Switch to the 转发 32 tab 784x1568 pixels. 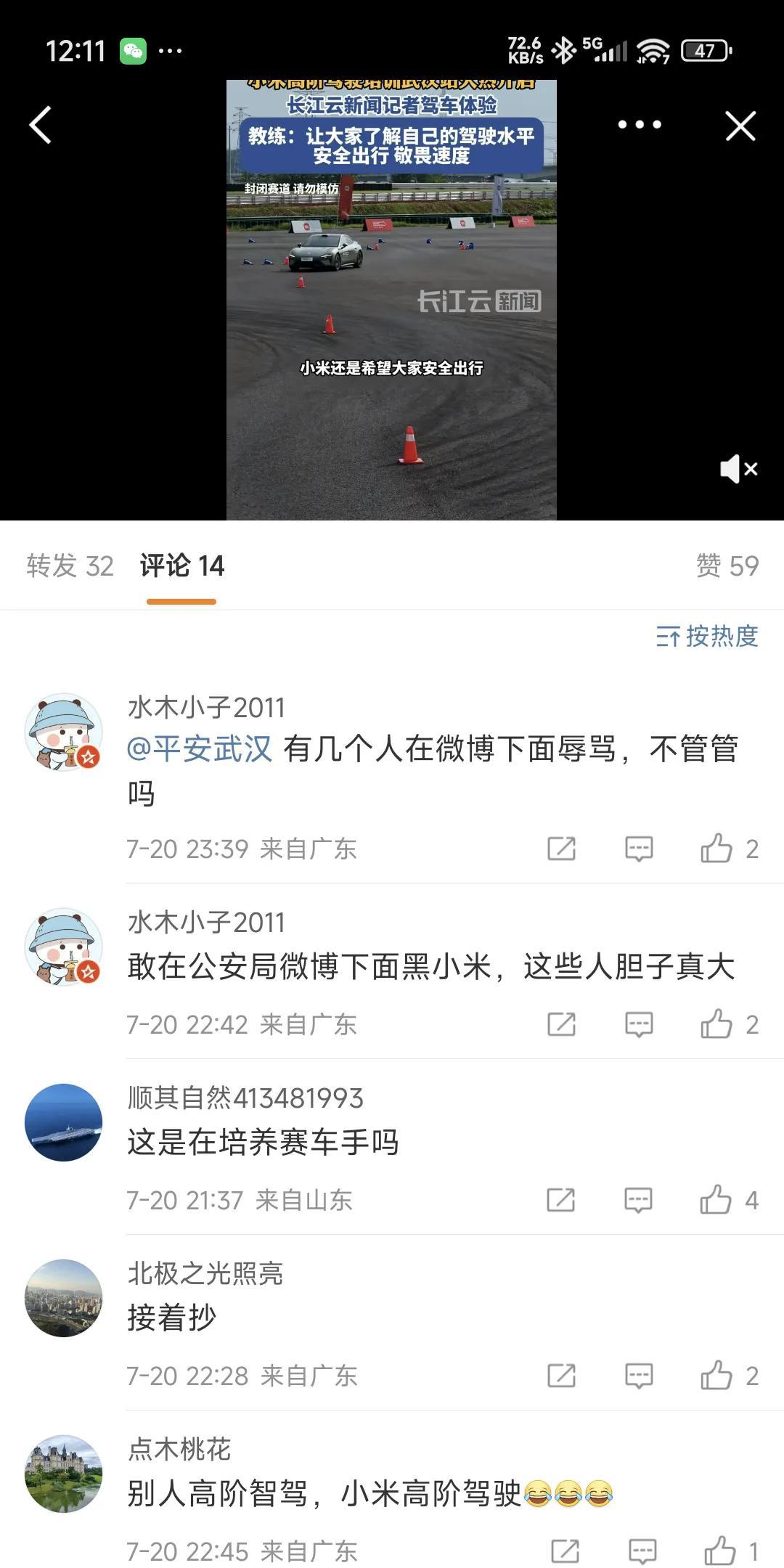70,566
